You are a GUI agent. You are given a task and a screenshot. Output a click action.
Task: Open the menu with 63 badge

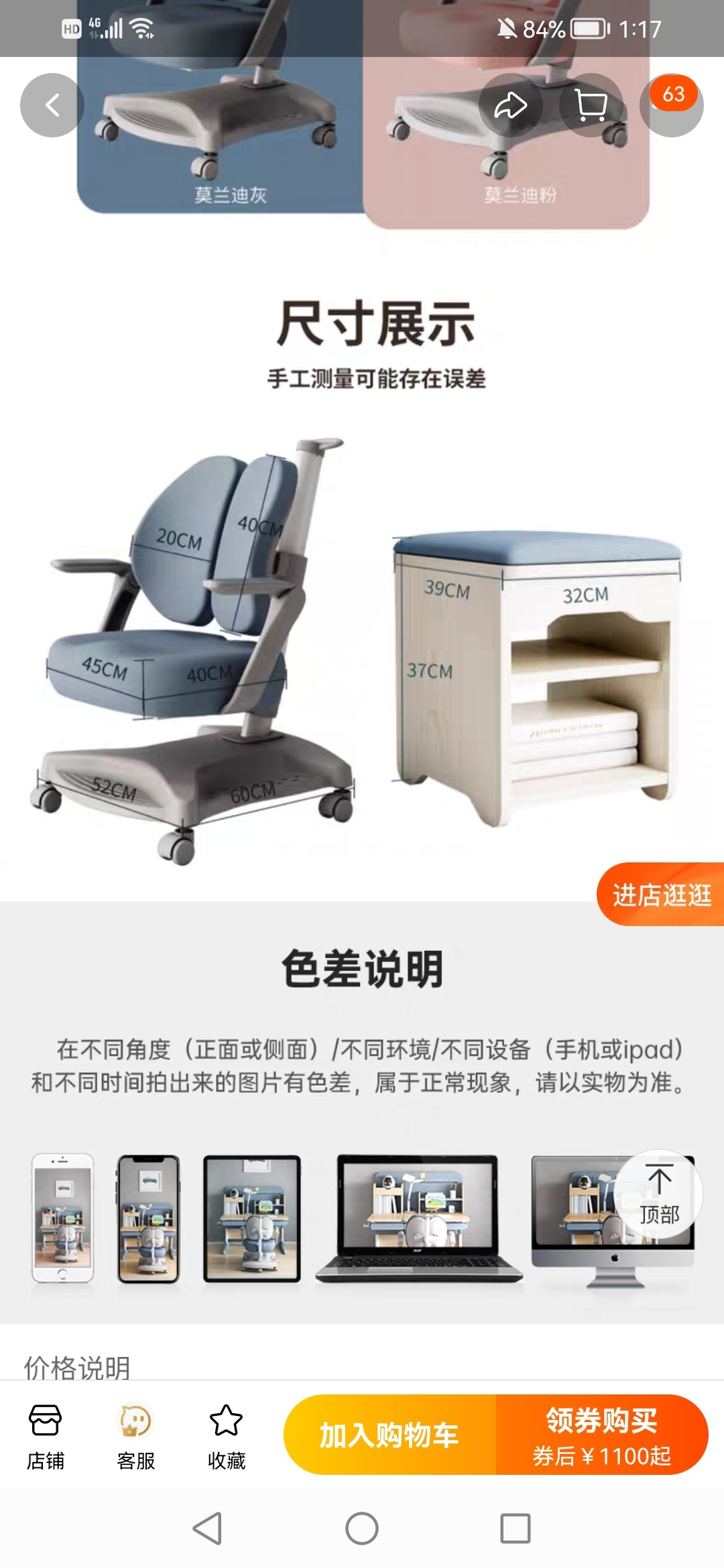tap(671, 105)
